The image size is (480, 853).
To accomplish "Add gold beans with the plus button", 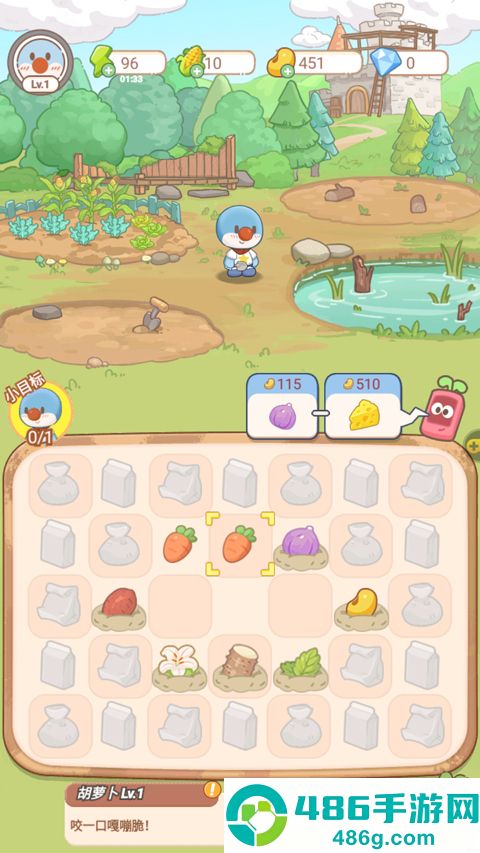I will click(x=287, y=71).
